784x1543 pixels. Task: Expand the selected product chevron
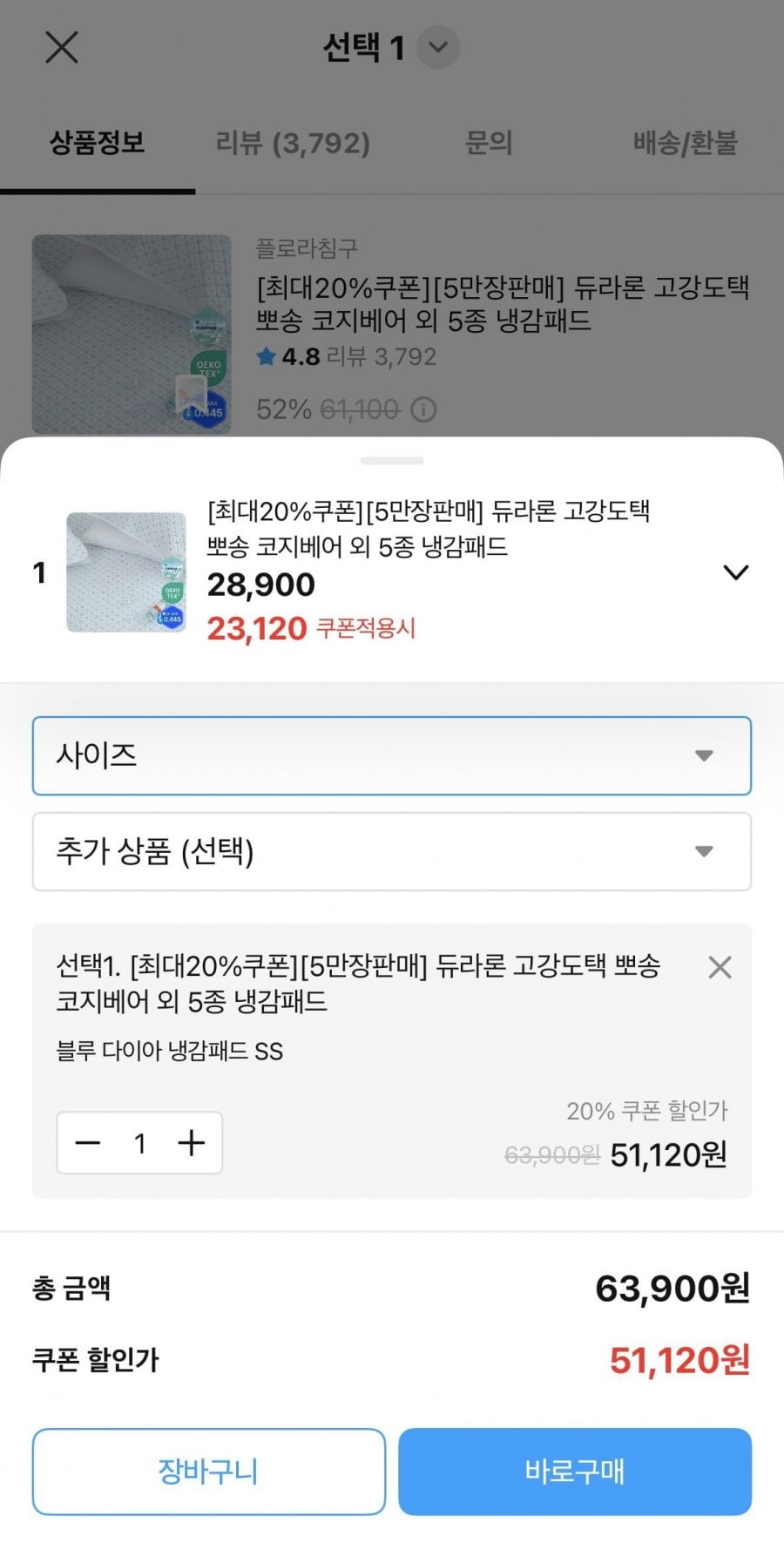coord(736,572)
